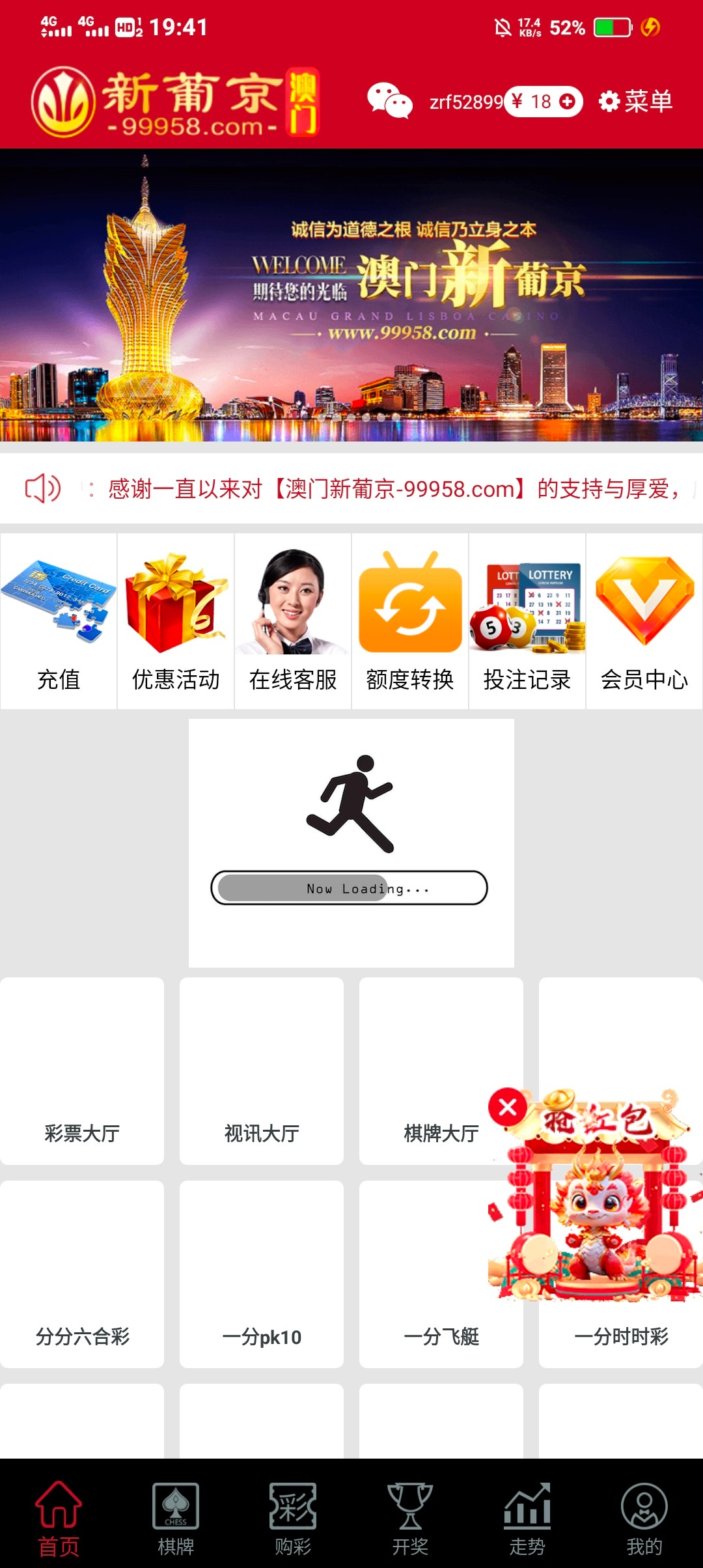Screen dimensions: 703x1568
Task: Open the 彩票大厅 card
Action: coord(82,1071)
